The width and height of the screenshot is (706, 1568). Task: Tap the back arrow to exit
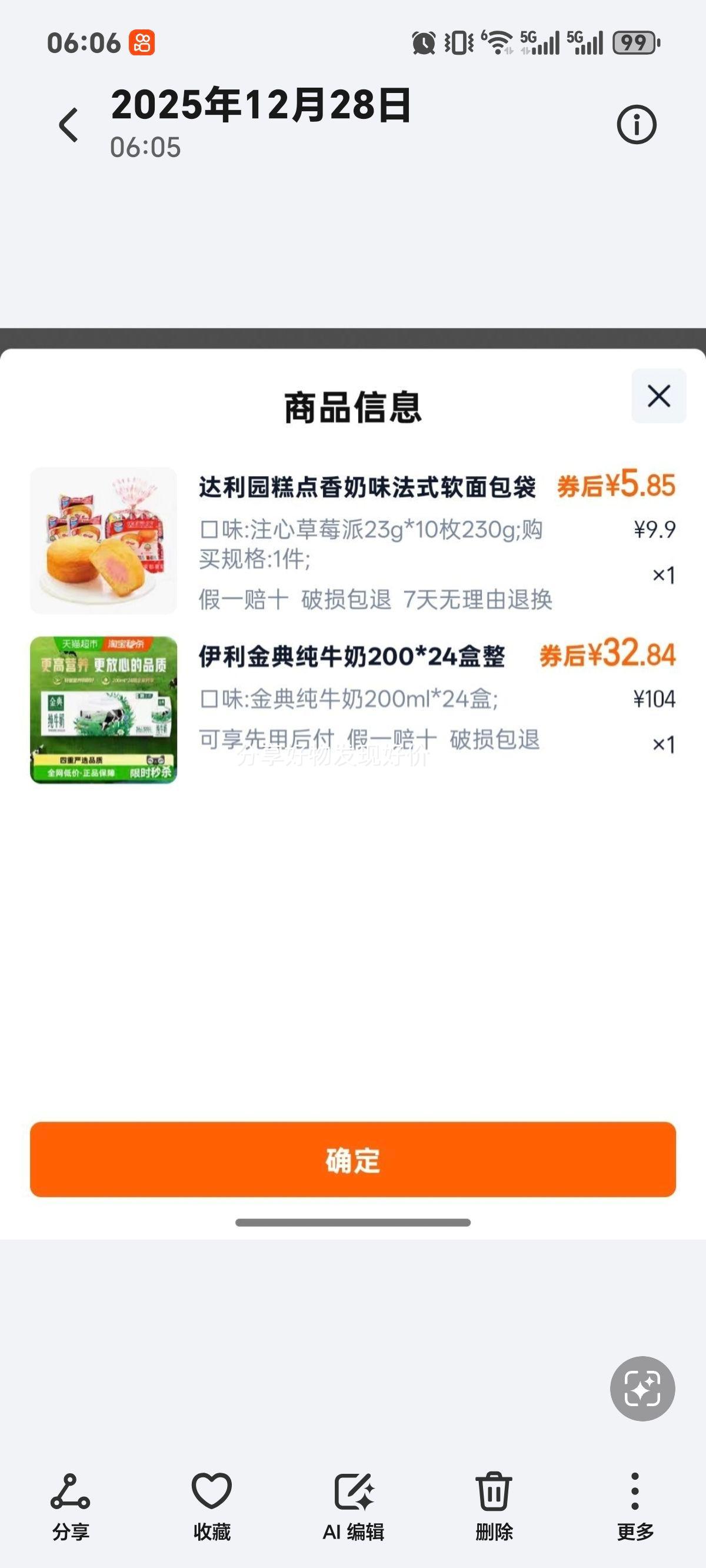click(x=69, y=124)
